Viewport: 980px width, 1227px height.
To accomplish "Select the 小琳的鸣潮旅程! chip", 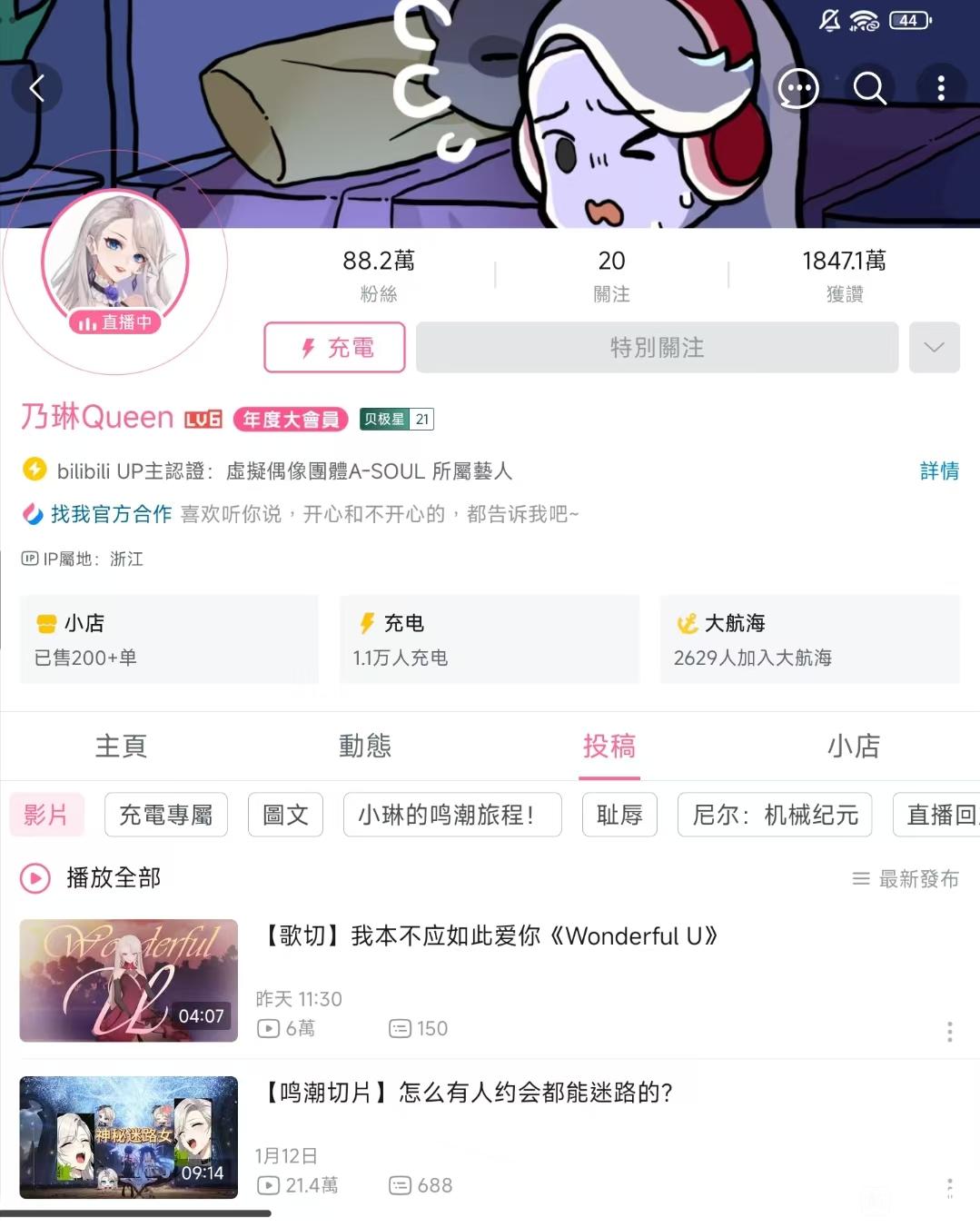I will pos(451,815).
